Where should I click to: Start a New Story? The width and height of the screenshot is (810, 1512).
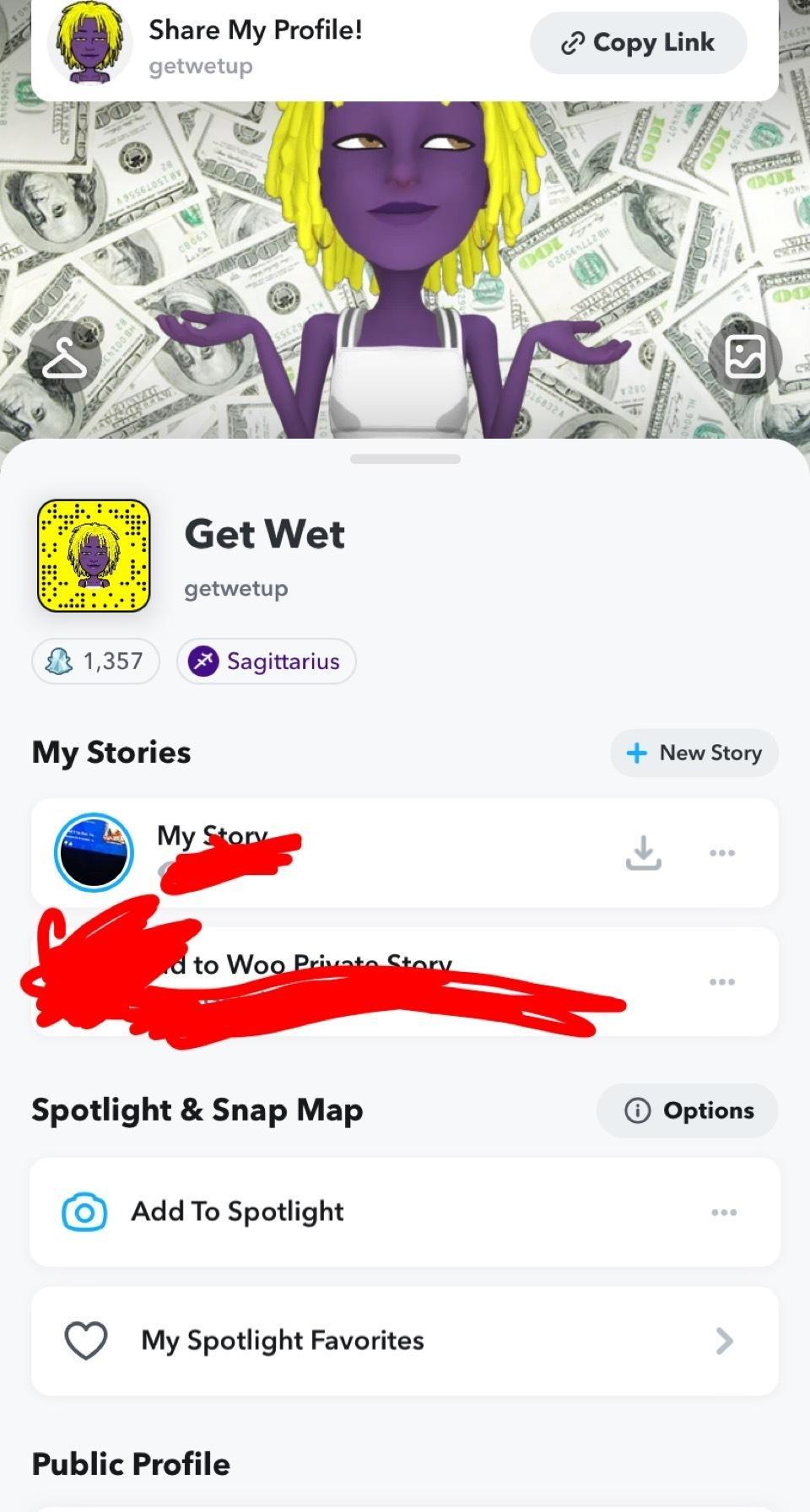694,753
